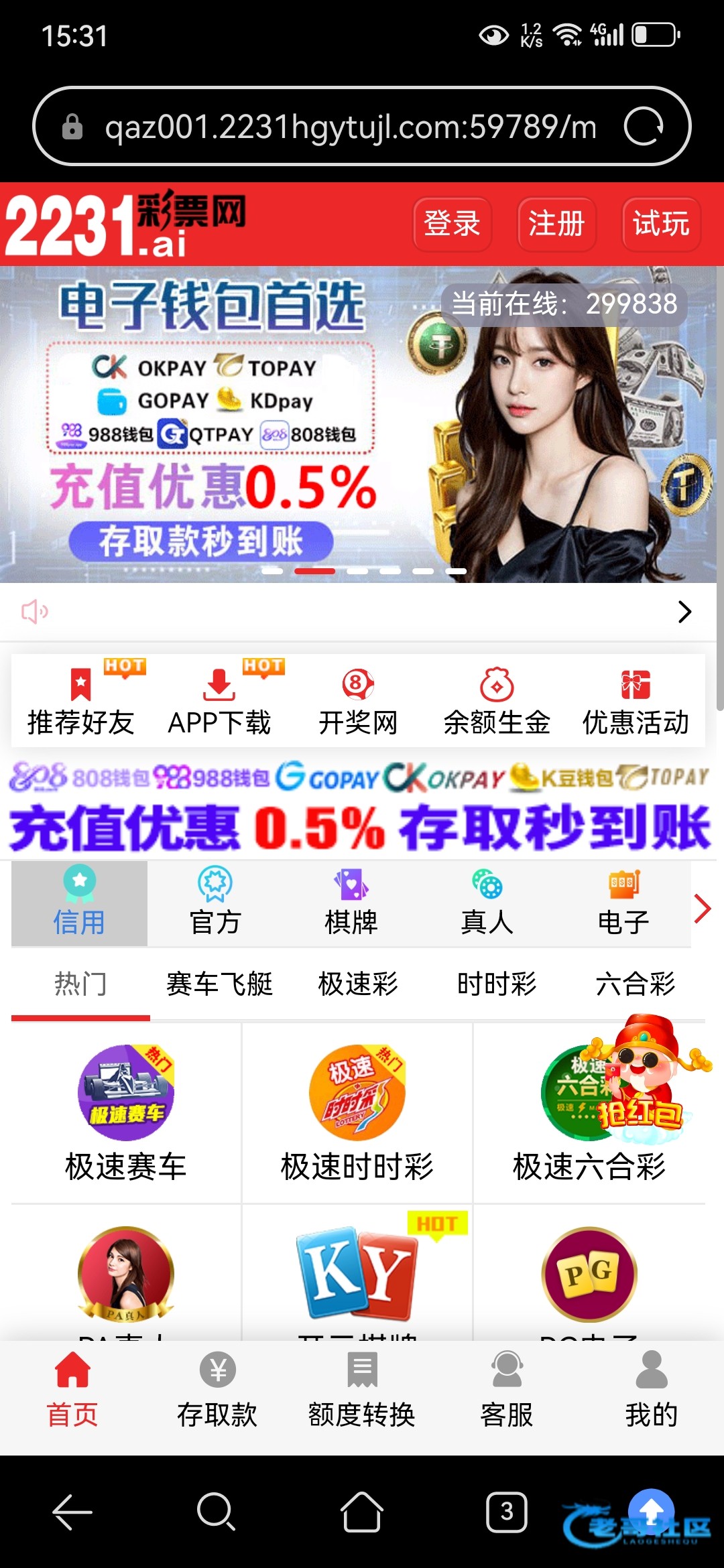Open the 极速赛车 game
This screenshot has height=1568, width=724.
(126, 1112)
